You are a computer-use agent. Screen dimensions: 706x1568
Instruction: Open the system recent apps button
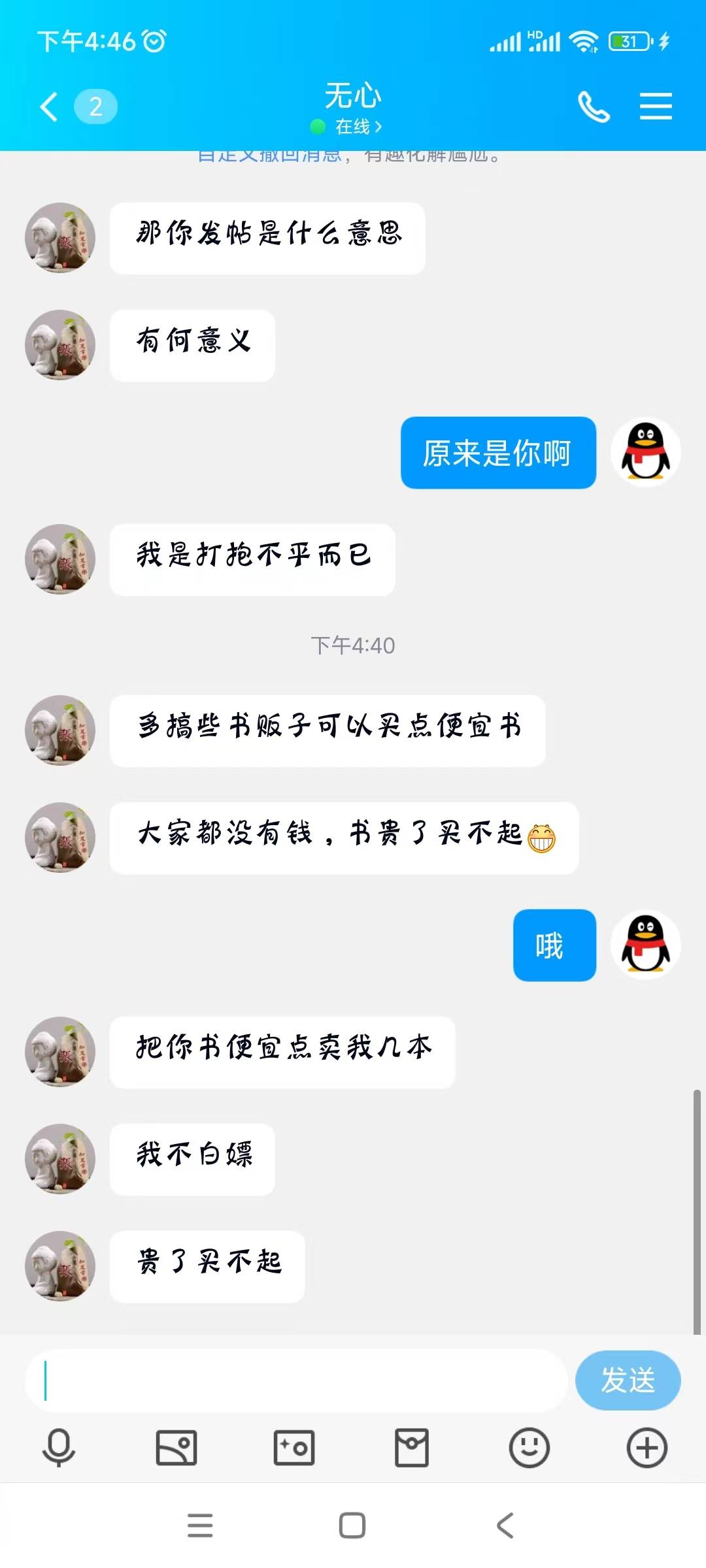tap(200, 1526)
